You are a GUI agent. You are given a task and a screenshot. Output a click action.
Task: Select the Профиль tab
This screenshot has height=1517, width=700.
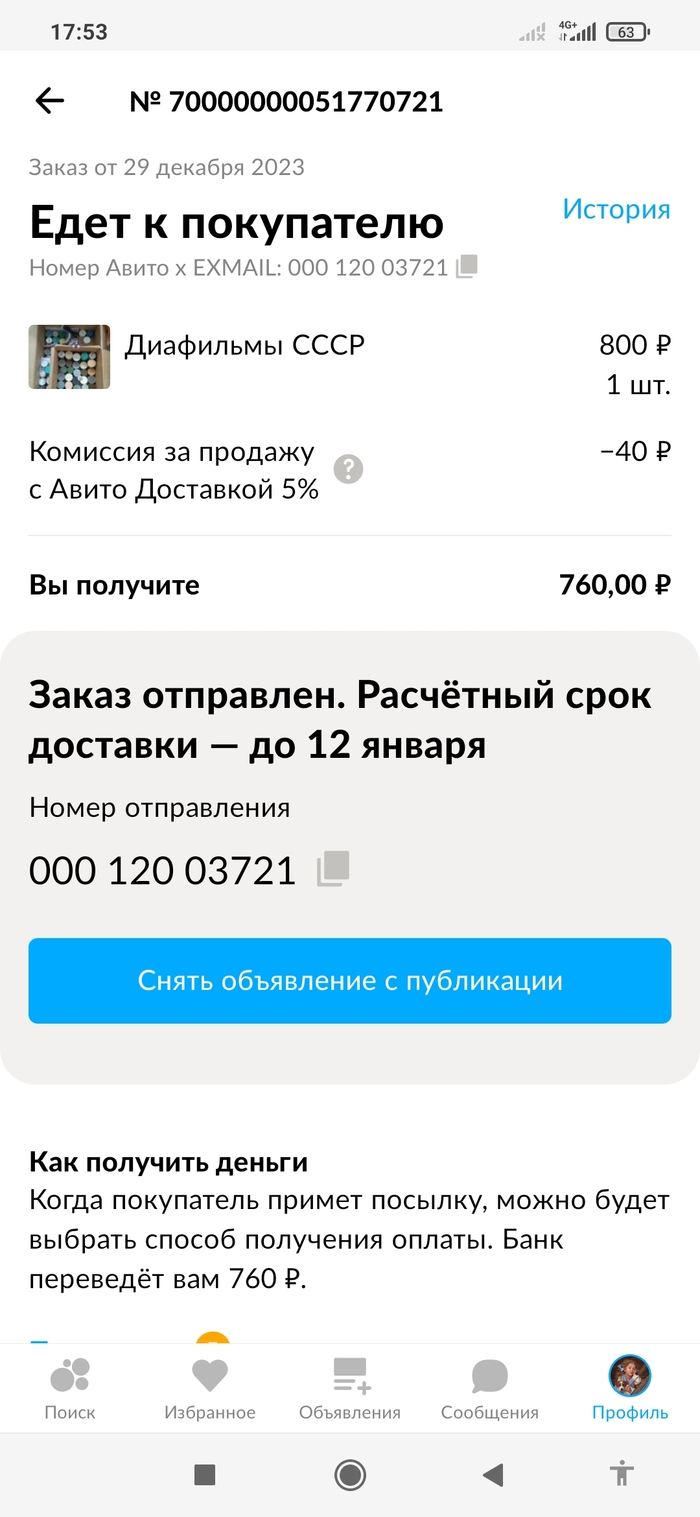coord(630,1389)
